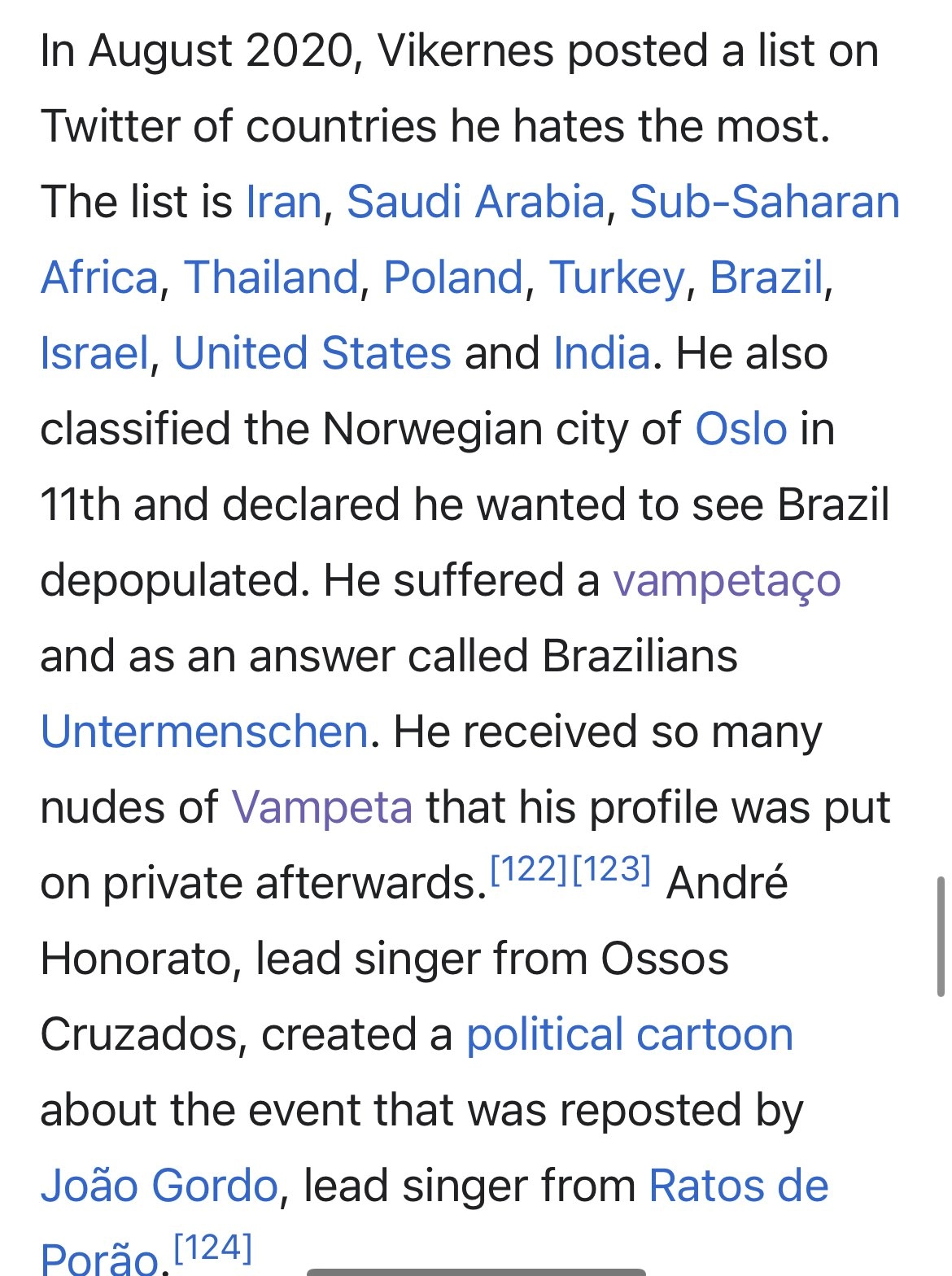Follow the Ratos de Porão link
The image size is (952, 1276).
pyautogui.click(x=738, y=1186)
